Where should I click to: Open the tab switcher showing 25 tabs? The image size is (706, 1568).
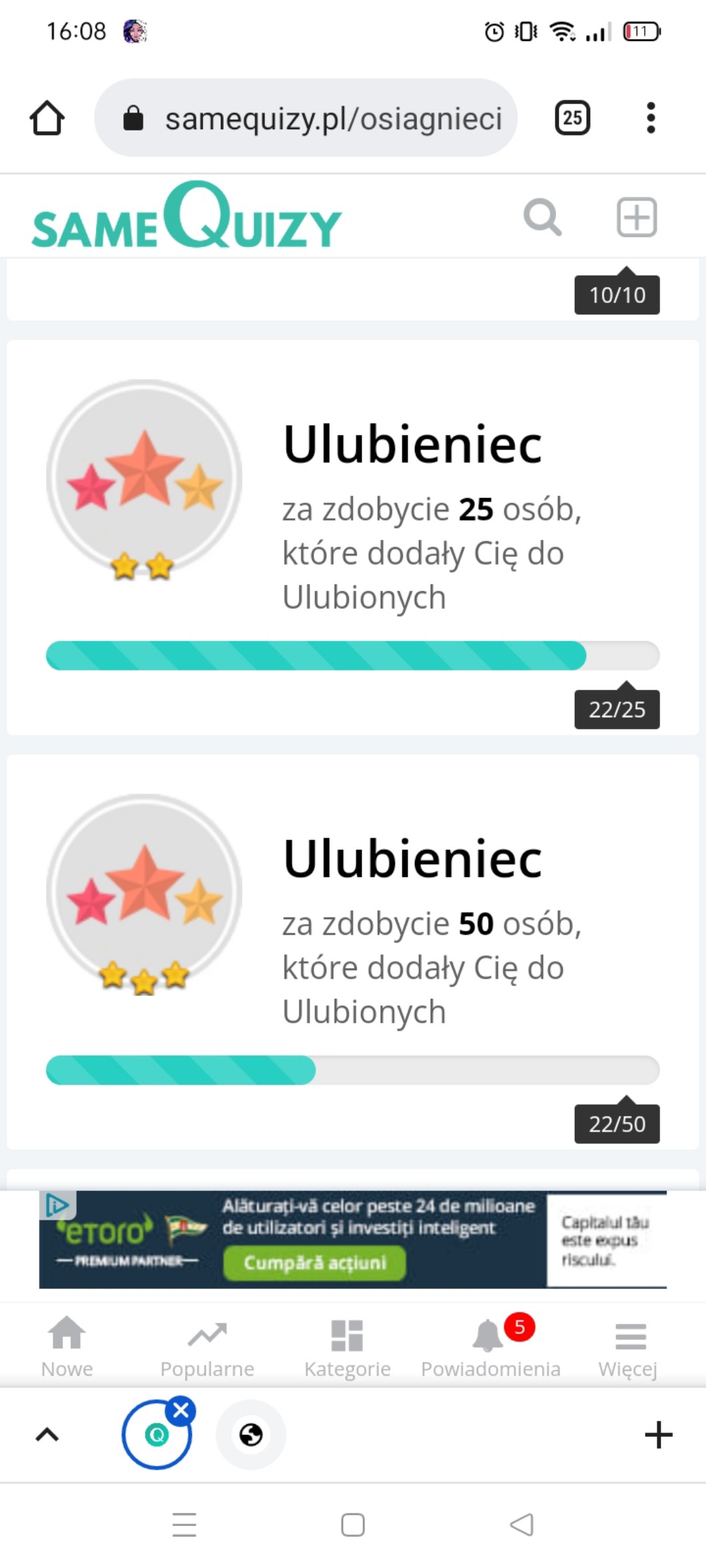pos(572,119)
